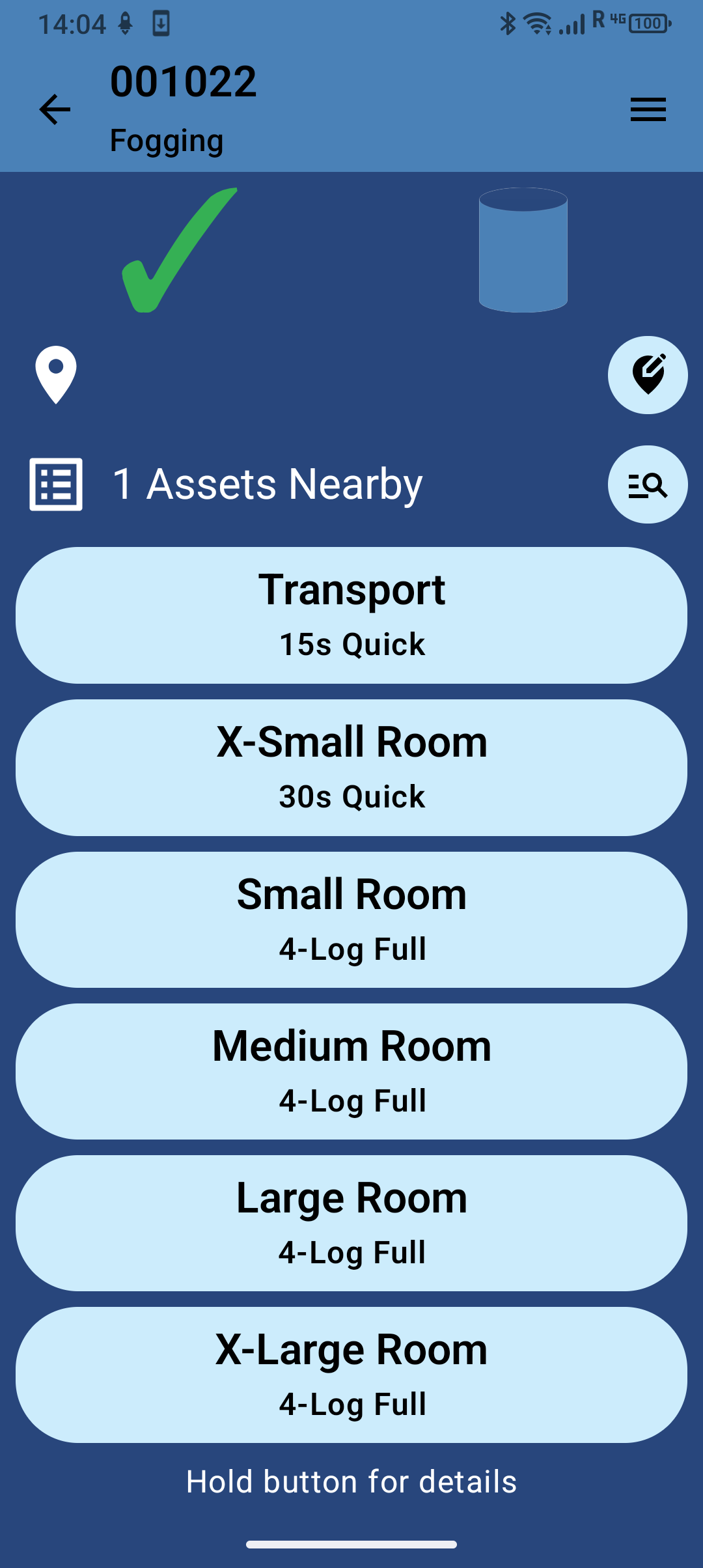This screenshot has height=1568, width=703.
Task: Choose the X-Large Room option
Action: coord(351,1374)
